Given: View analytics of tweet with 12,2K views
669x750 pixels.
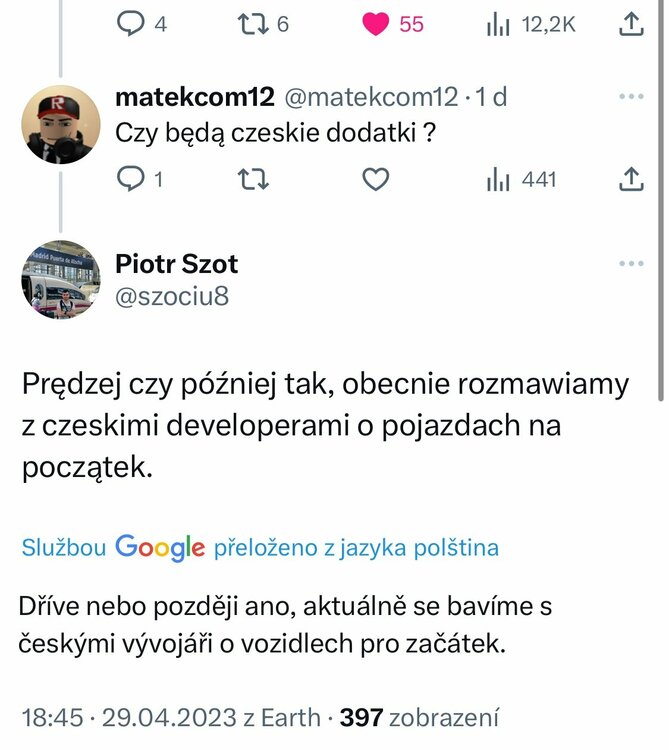Looking at the screenshot, I should click(499, 24).
